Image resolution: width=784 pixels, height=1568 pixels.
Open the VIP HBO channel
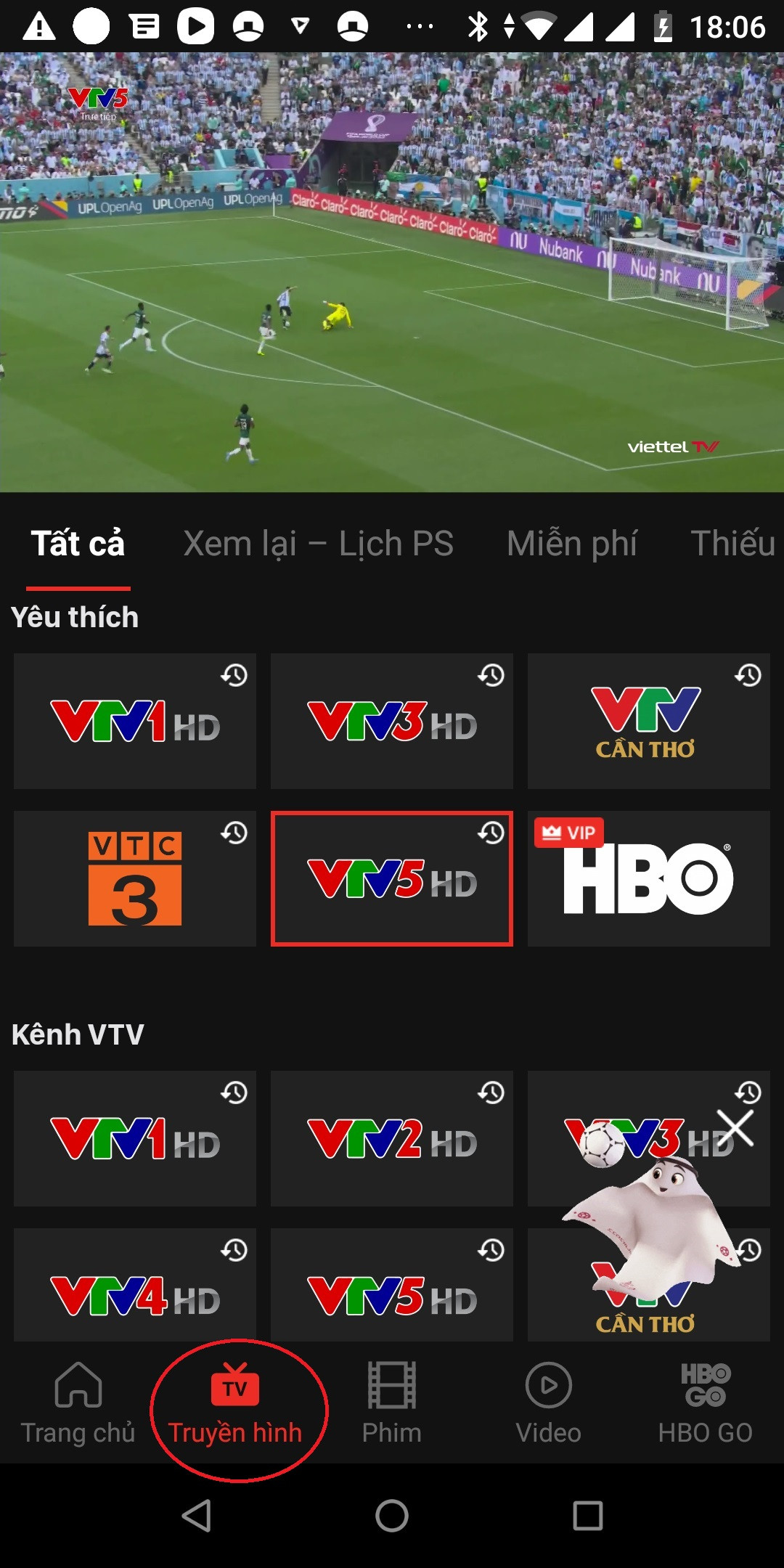click(648, 878)
